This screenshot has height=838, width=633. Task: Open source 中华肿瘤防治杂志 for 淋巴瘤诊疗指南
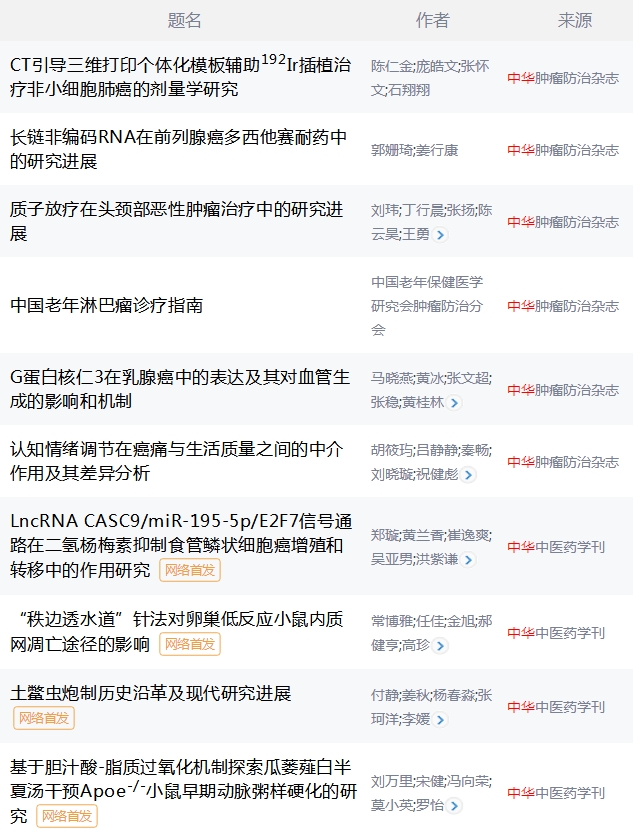coord(562,306)
